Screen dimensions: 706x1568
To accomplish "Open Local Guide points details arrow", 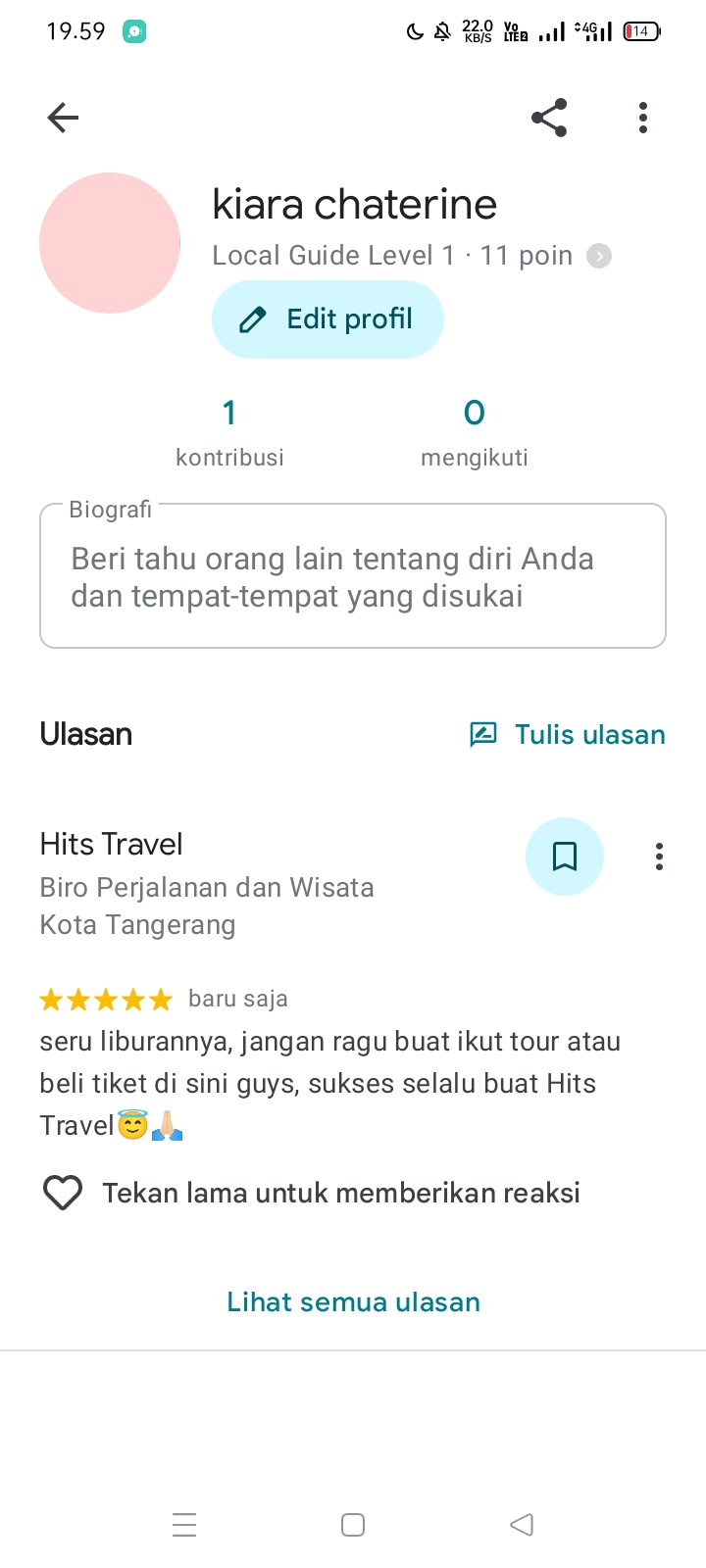I will click(x=599, y=256).
